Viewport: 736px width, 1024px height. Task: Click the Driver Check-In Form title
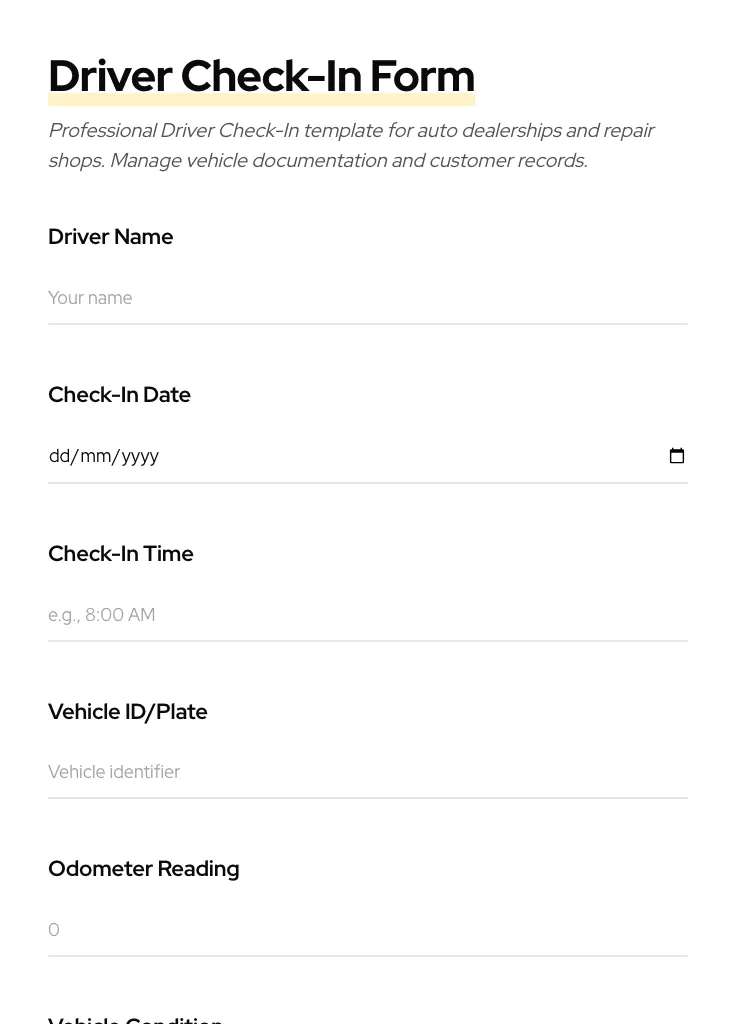click(261, 75)
